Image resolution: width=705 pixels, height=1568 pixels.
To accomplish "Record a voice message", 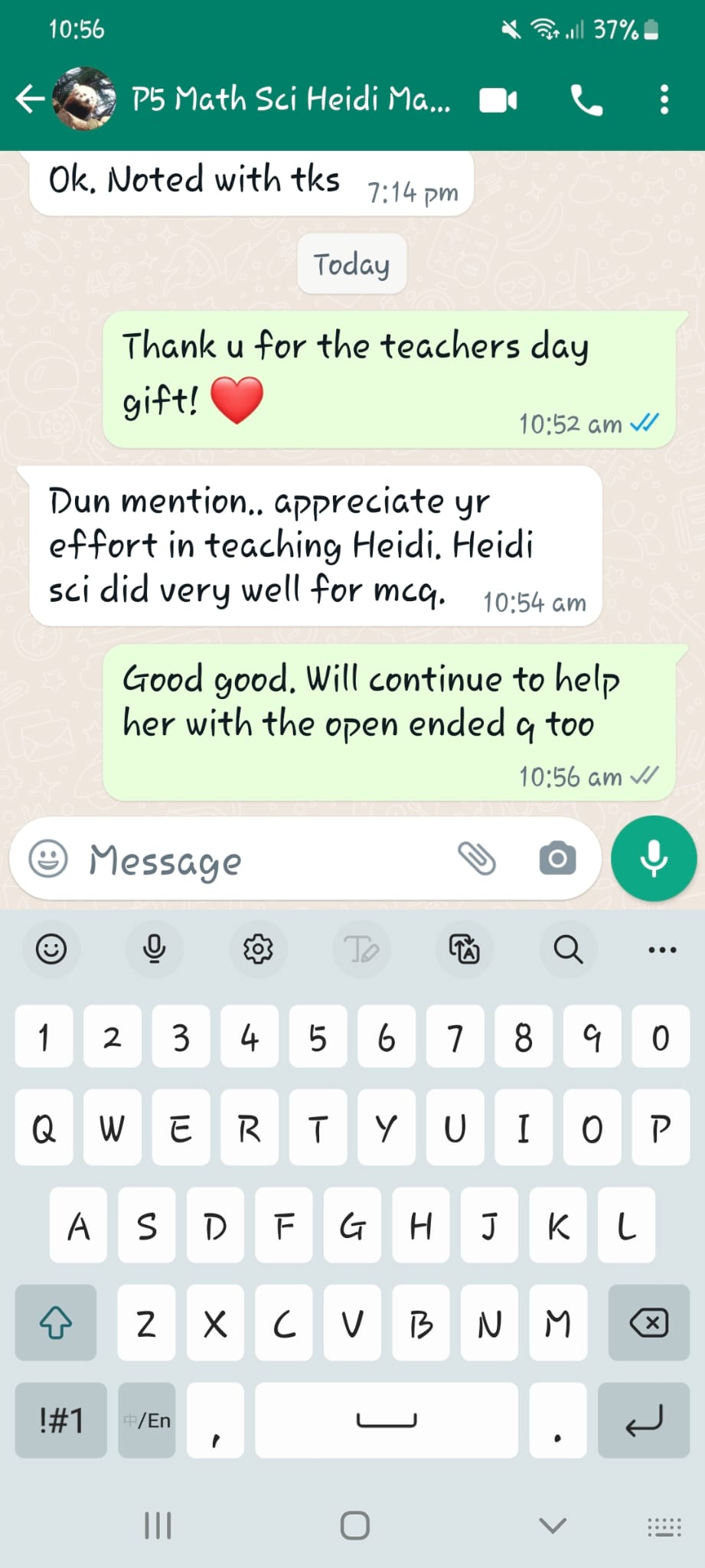I will (653, 858).
